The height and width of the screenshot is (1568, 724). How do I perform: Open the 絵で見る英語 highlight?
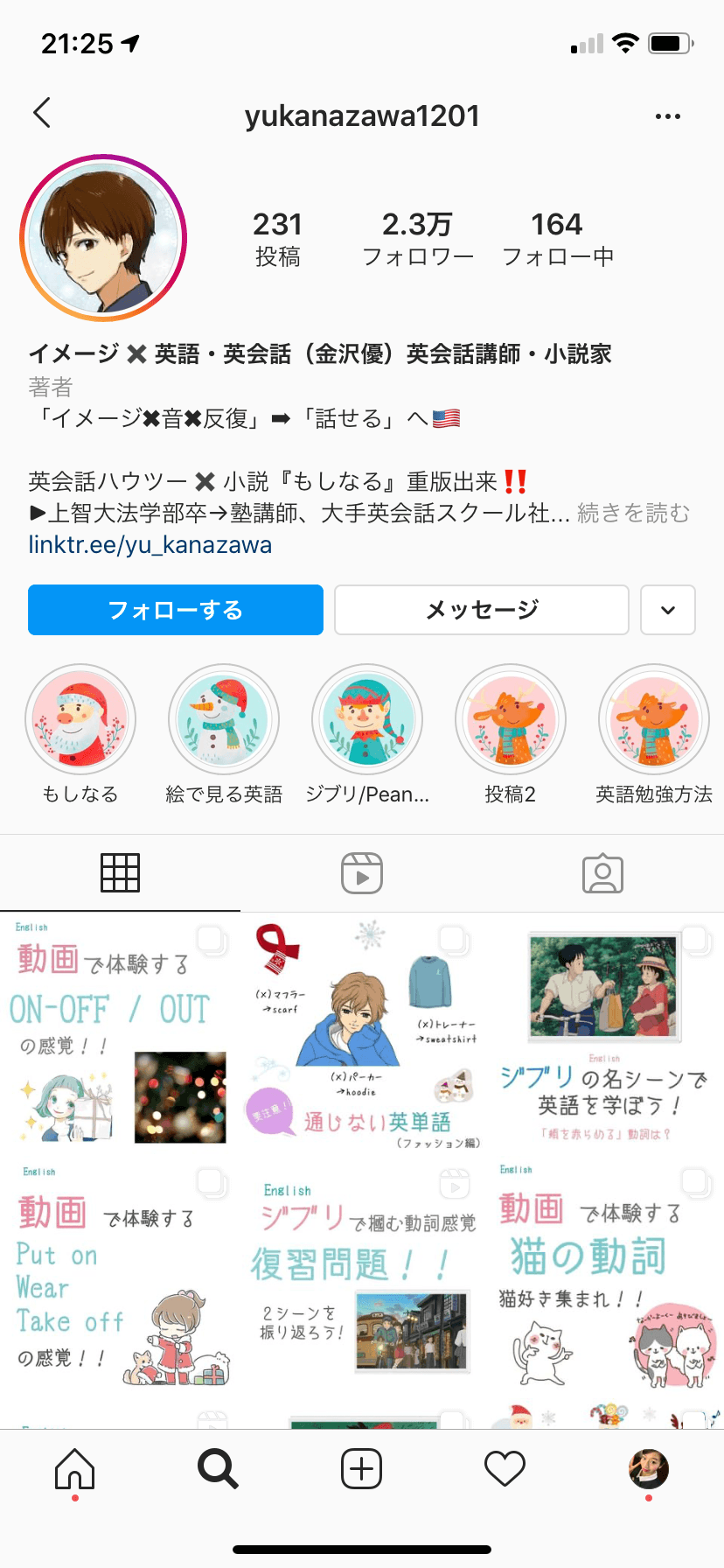pyautogui.click(x=224, y=720)
